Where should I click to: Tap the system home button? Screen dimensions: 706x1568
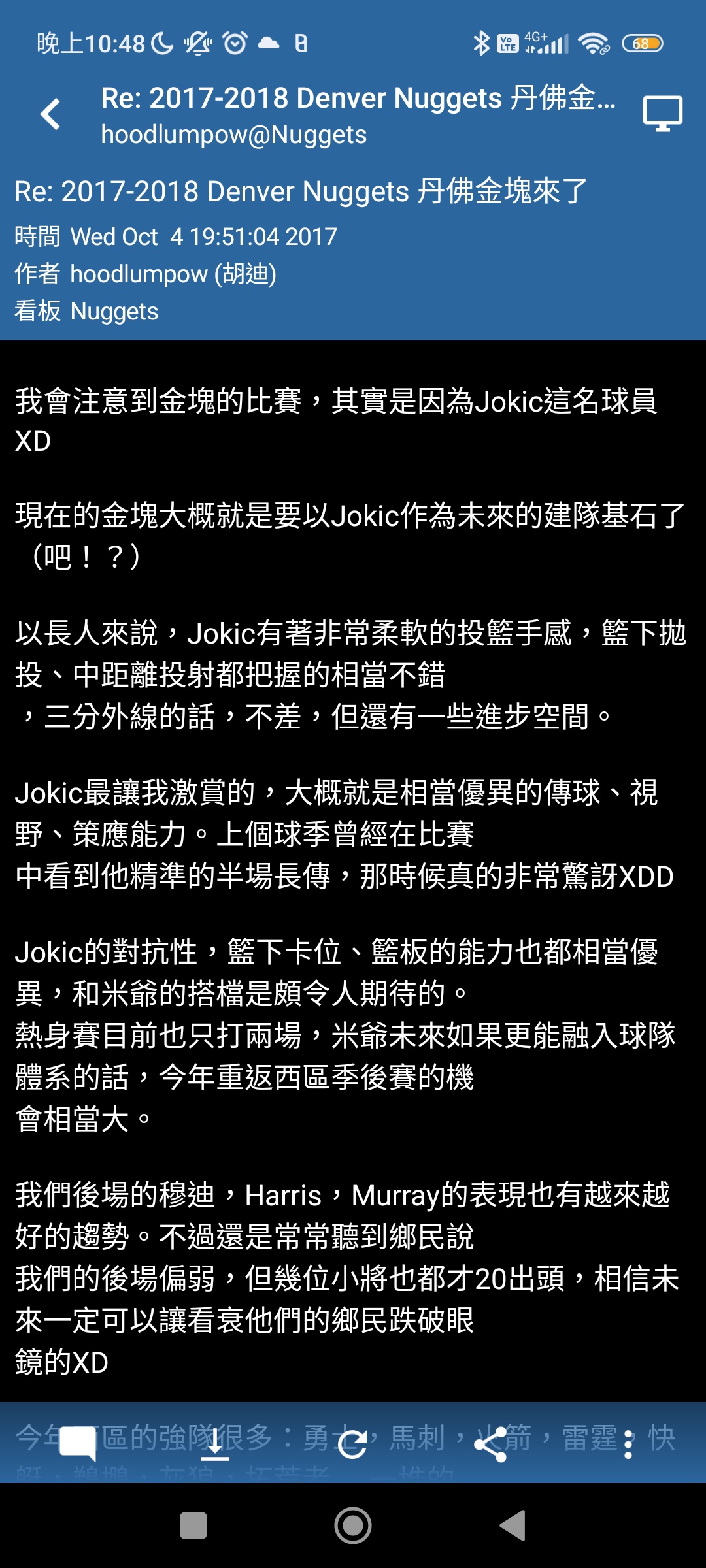coord(353,1526)
